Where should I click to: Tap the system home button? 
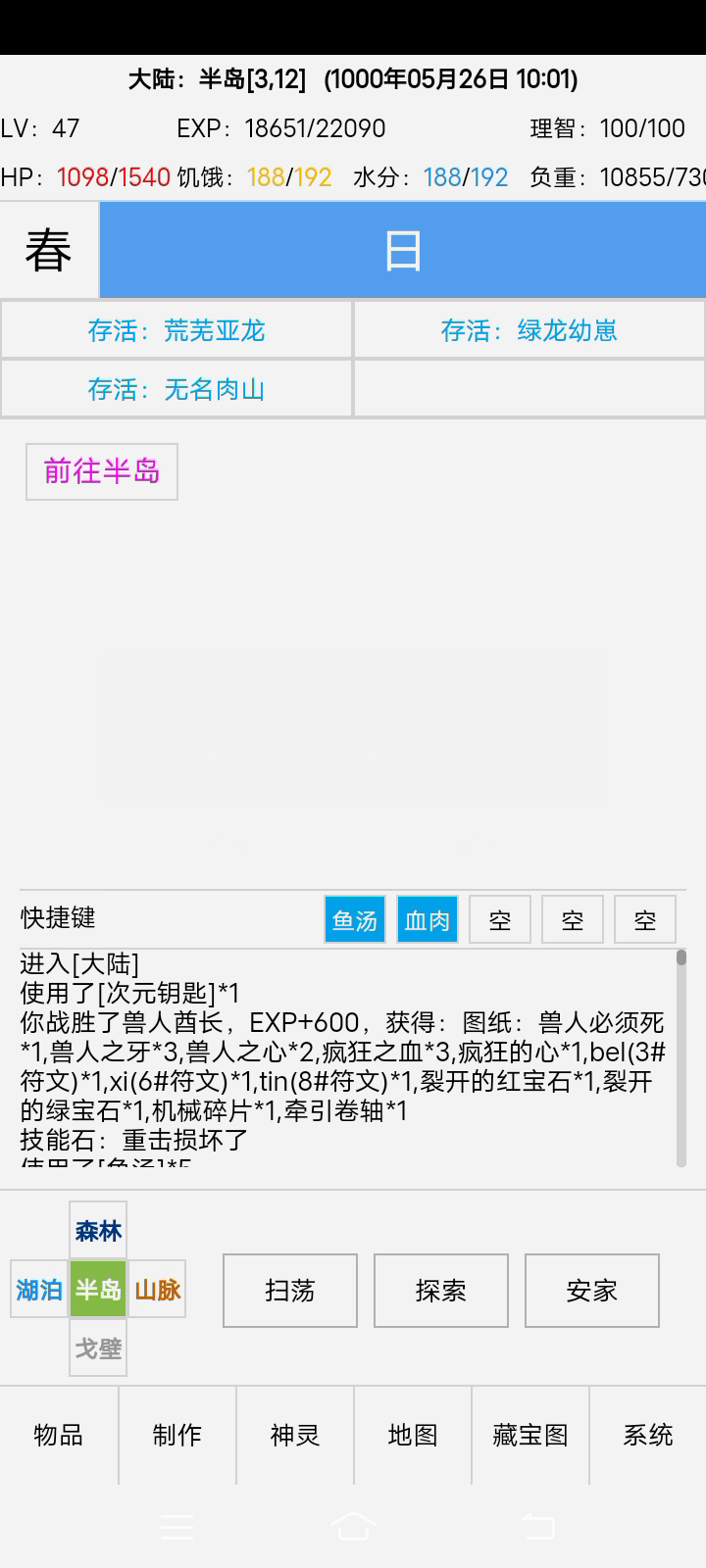pos(353,1526)
